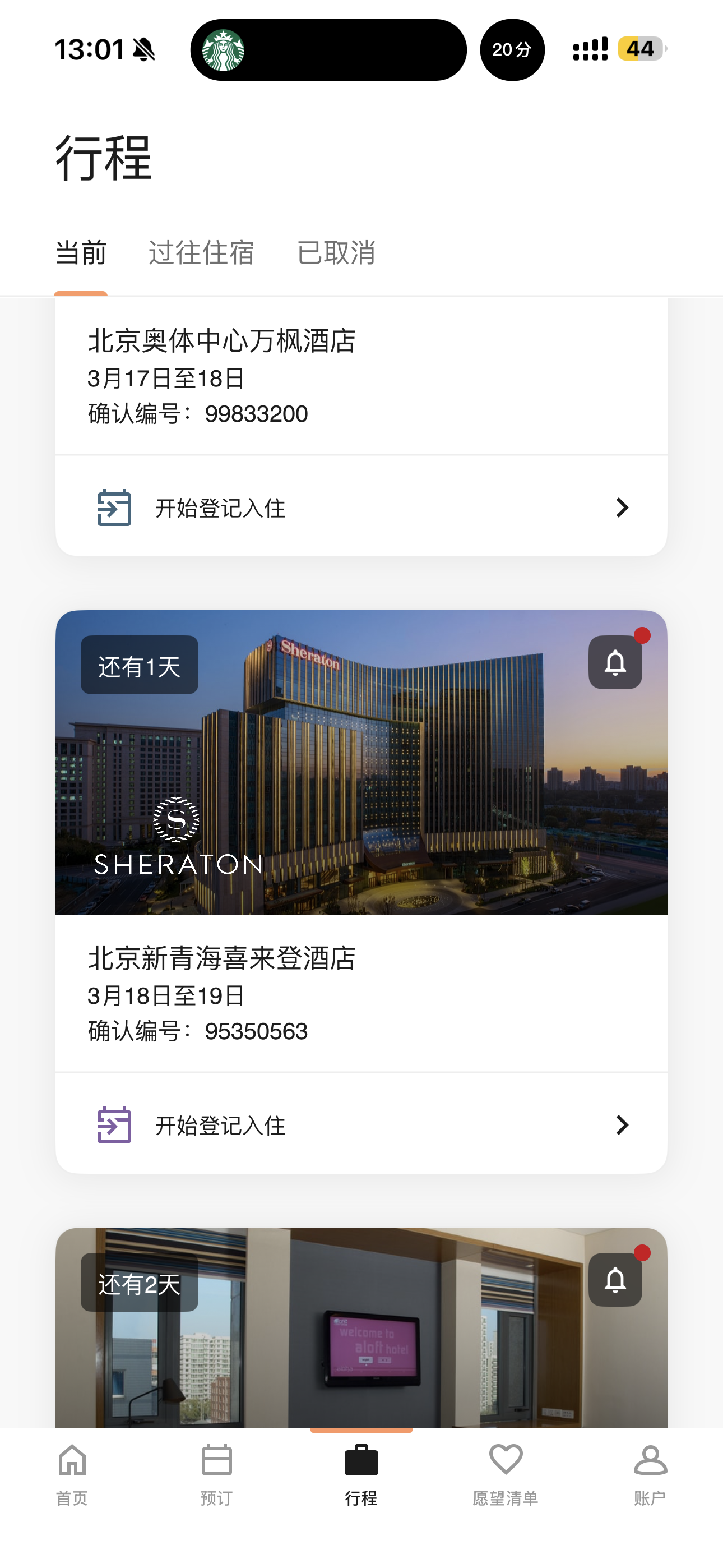
Task: Start check-in for 北京奥体中心万枫酒店
Action: pos(361,508)
